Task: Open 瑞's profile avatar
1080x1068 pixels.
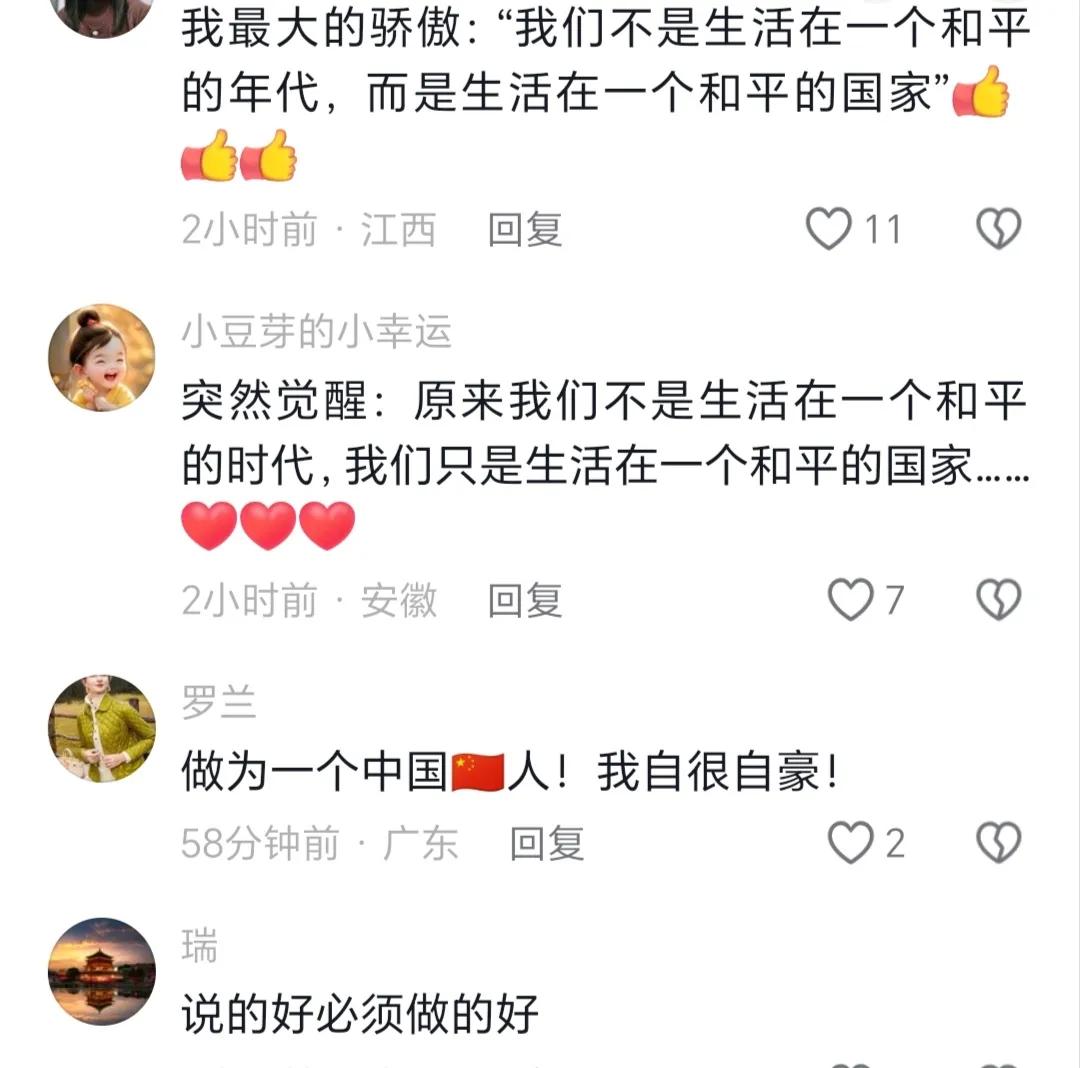Action: pos(102,971)
